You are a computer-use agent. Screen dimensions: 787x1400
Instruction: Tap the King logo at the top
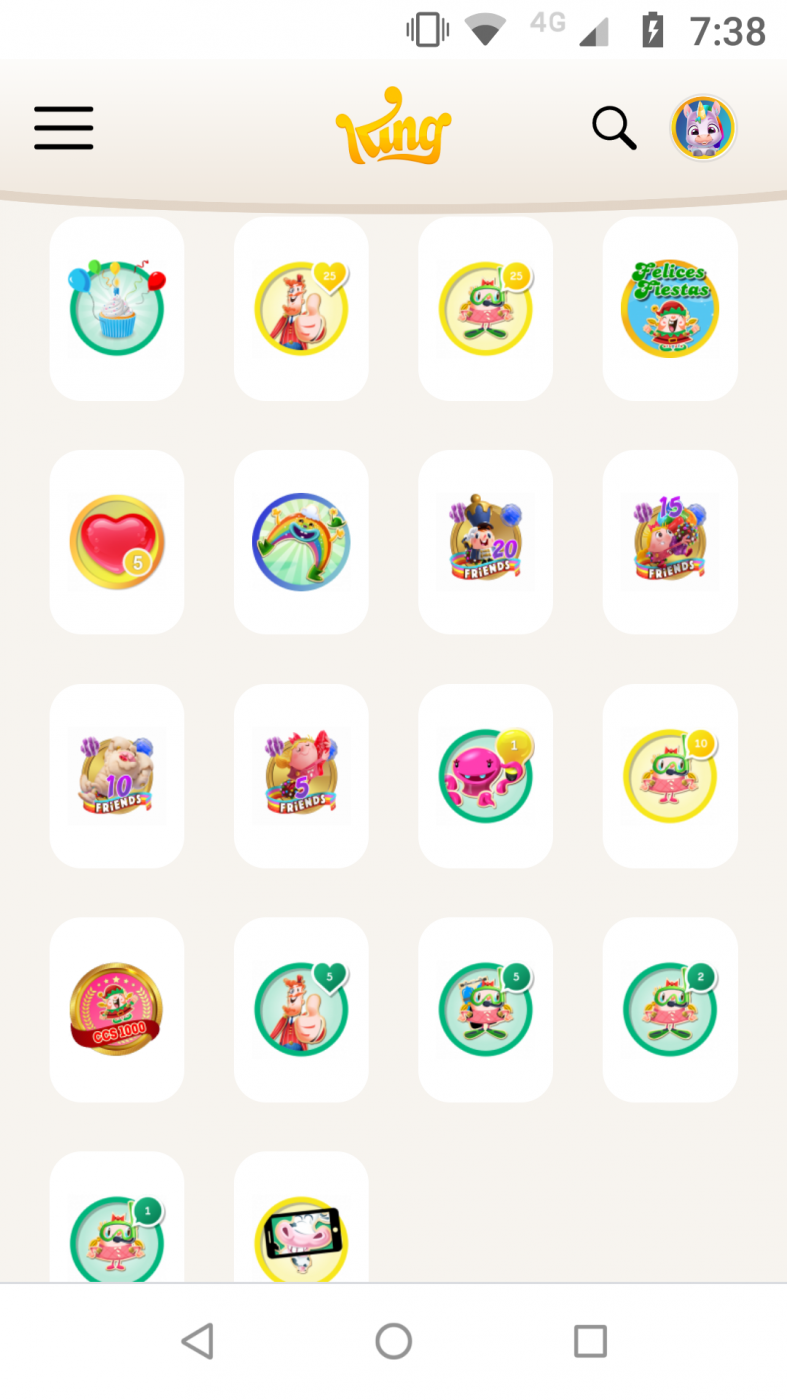click(393, 125)
